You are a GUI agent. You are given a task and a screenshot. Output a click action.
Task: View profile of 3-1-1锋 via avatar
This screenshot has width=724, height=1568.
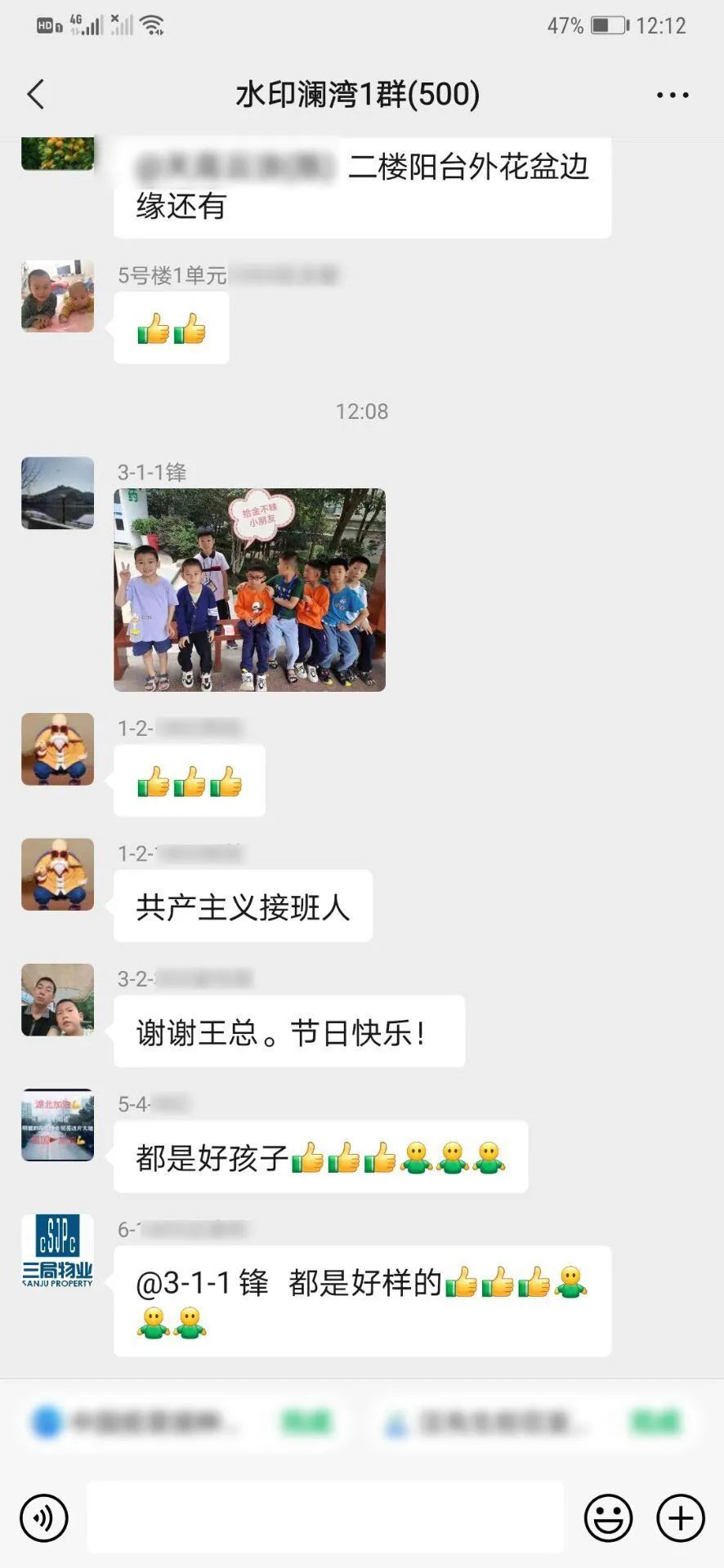(x=57, y=493)
